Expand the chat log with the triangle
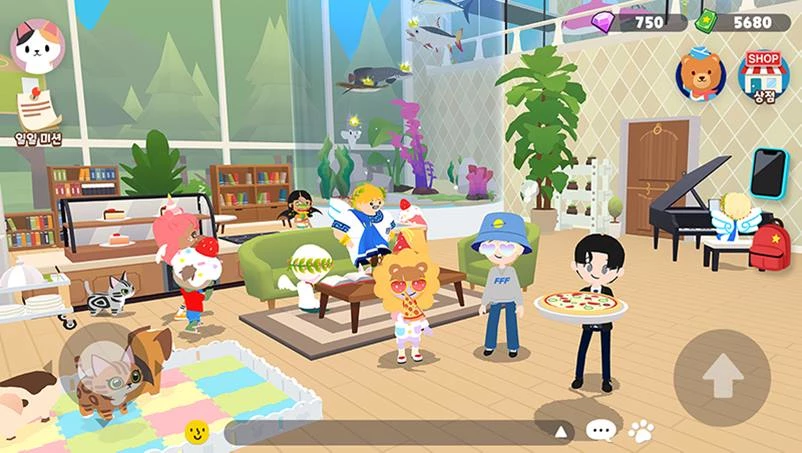 (x=561, y=432)
